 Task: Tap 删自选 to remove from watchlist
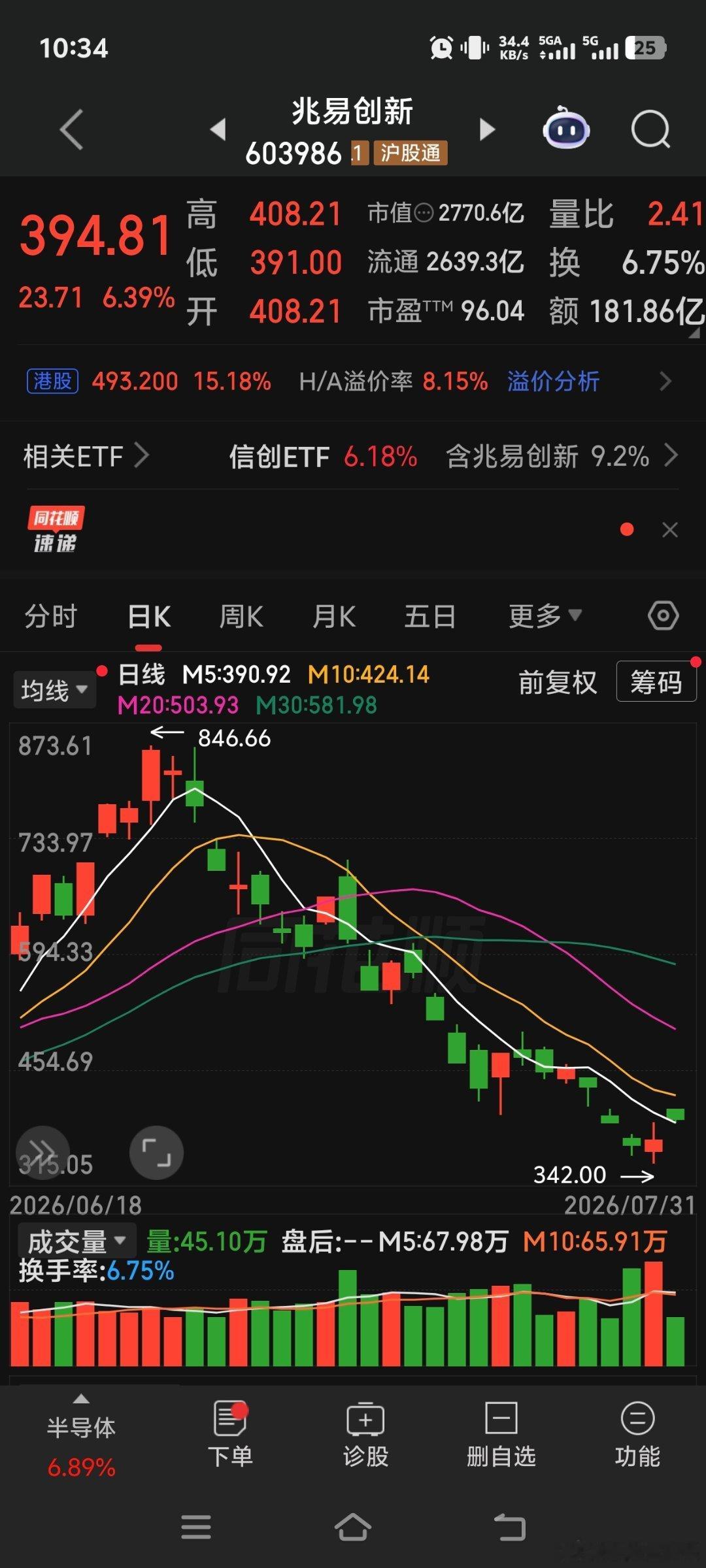point(501,1434)
